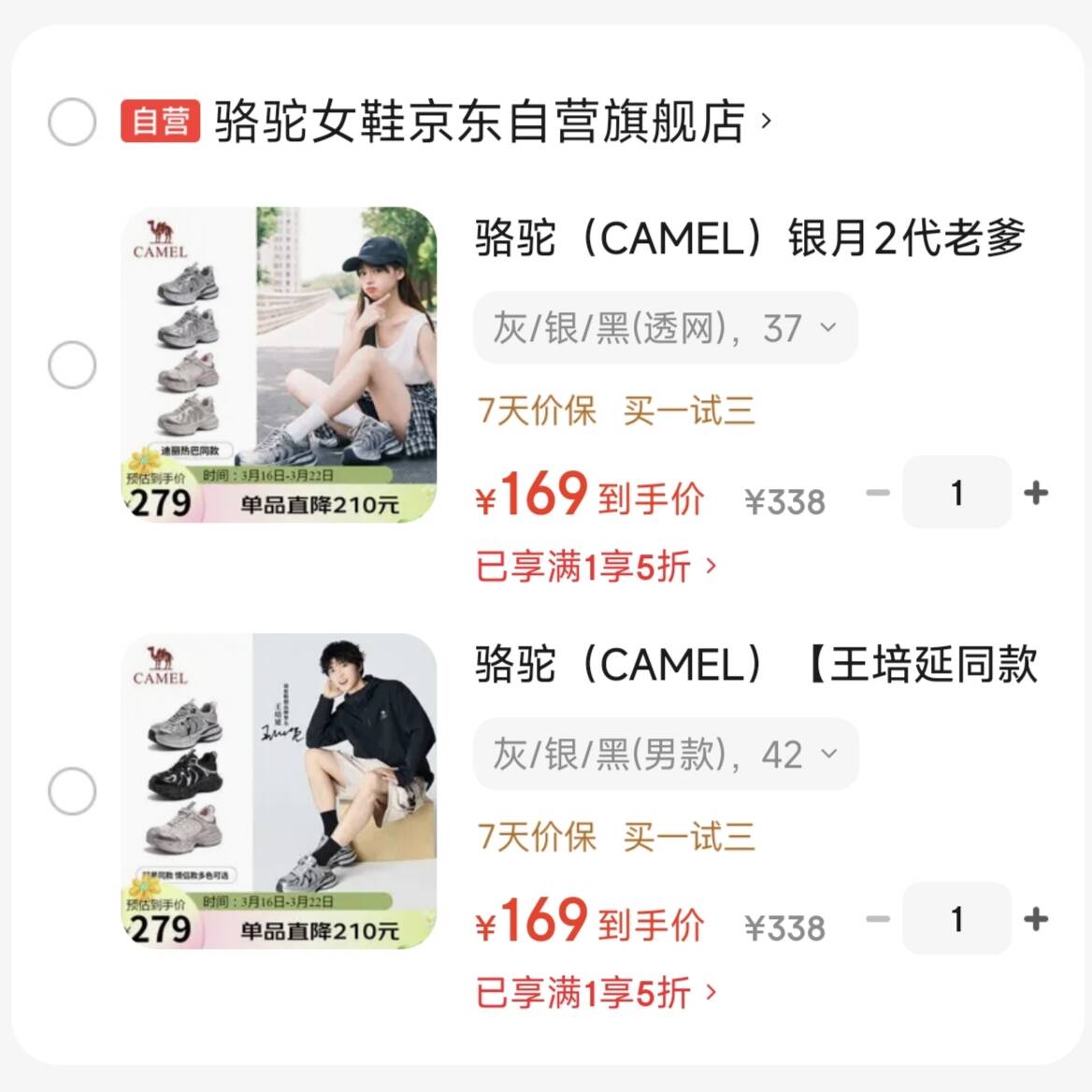Decrease quantity of 王培延同款 shoes
1092x1092 pixels.
[878, 919]
